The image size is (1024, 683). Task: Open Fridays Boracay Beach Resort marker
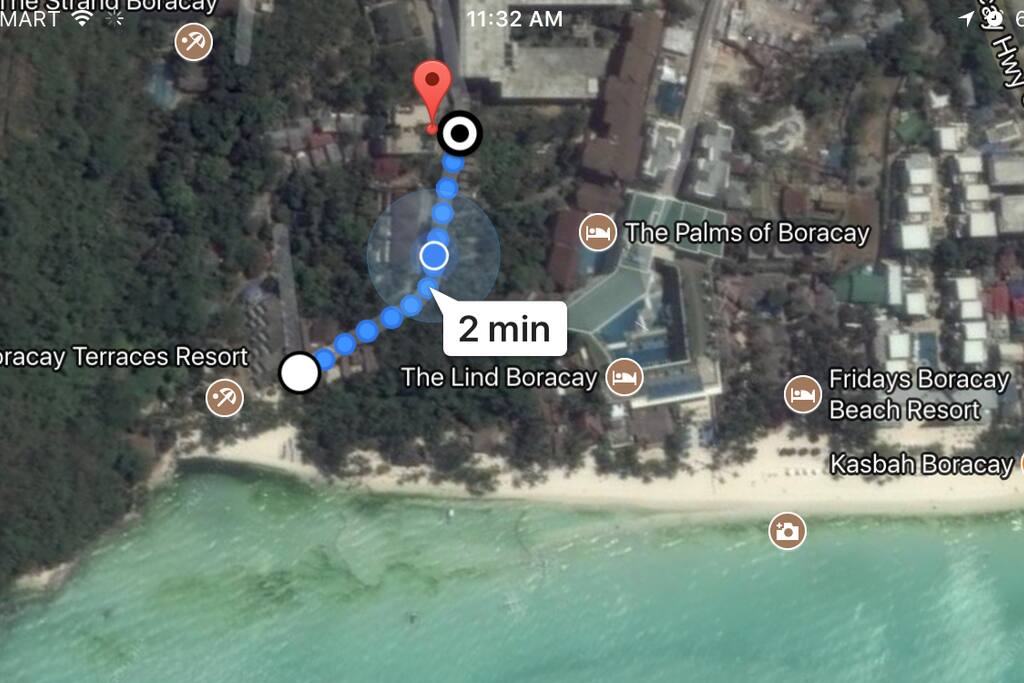802,394
